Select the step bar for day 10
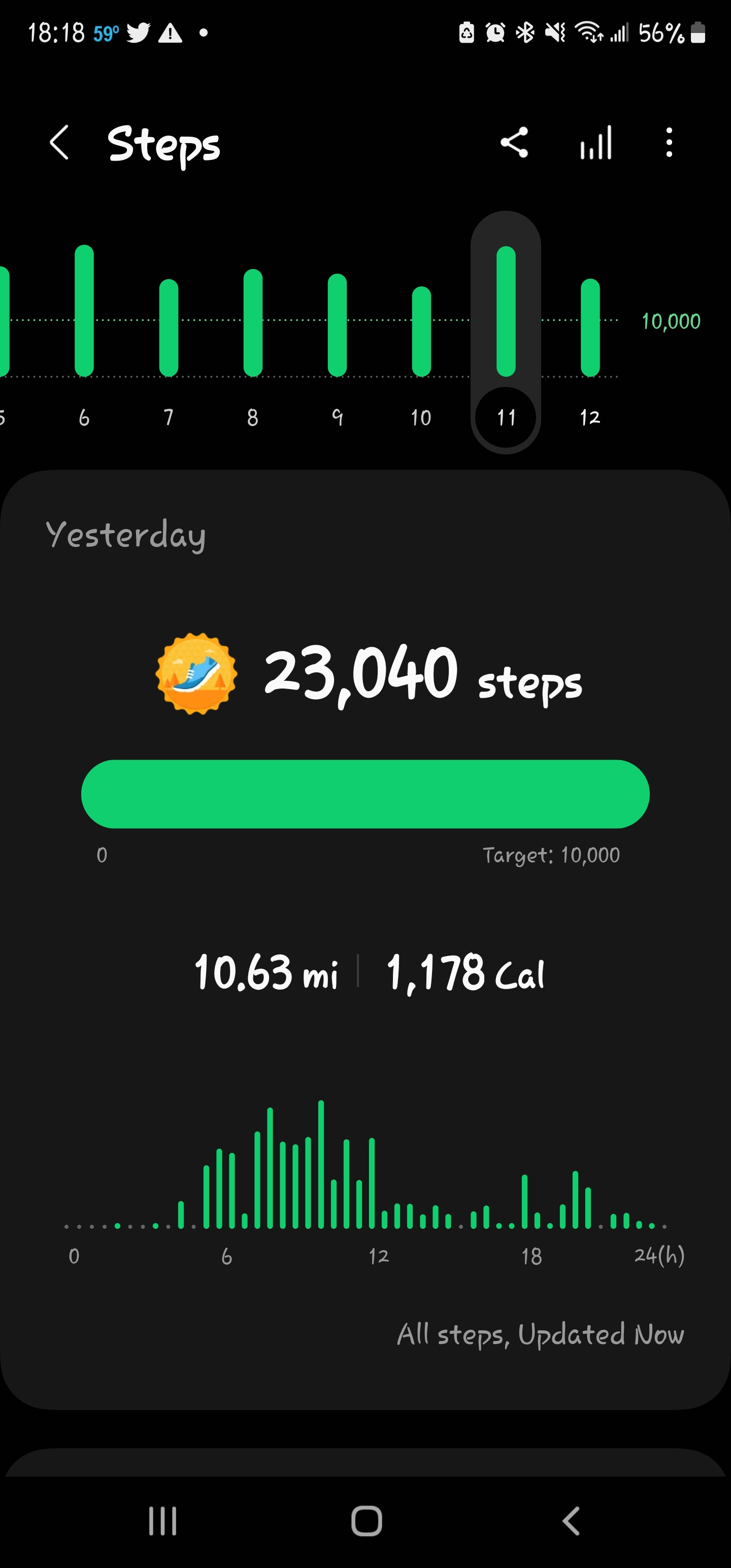Screen dimensions: 731x1568 [x=421, y=331]
